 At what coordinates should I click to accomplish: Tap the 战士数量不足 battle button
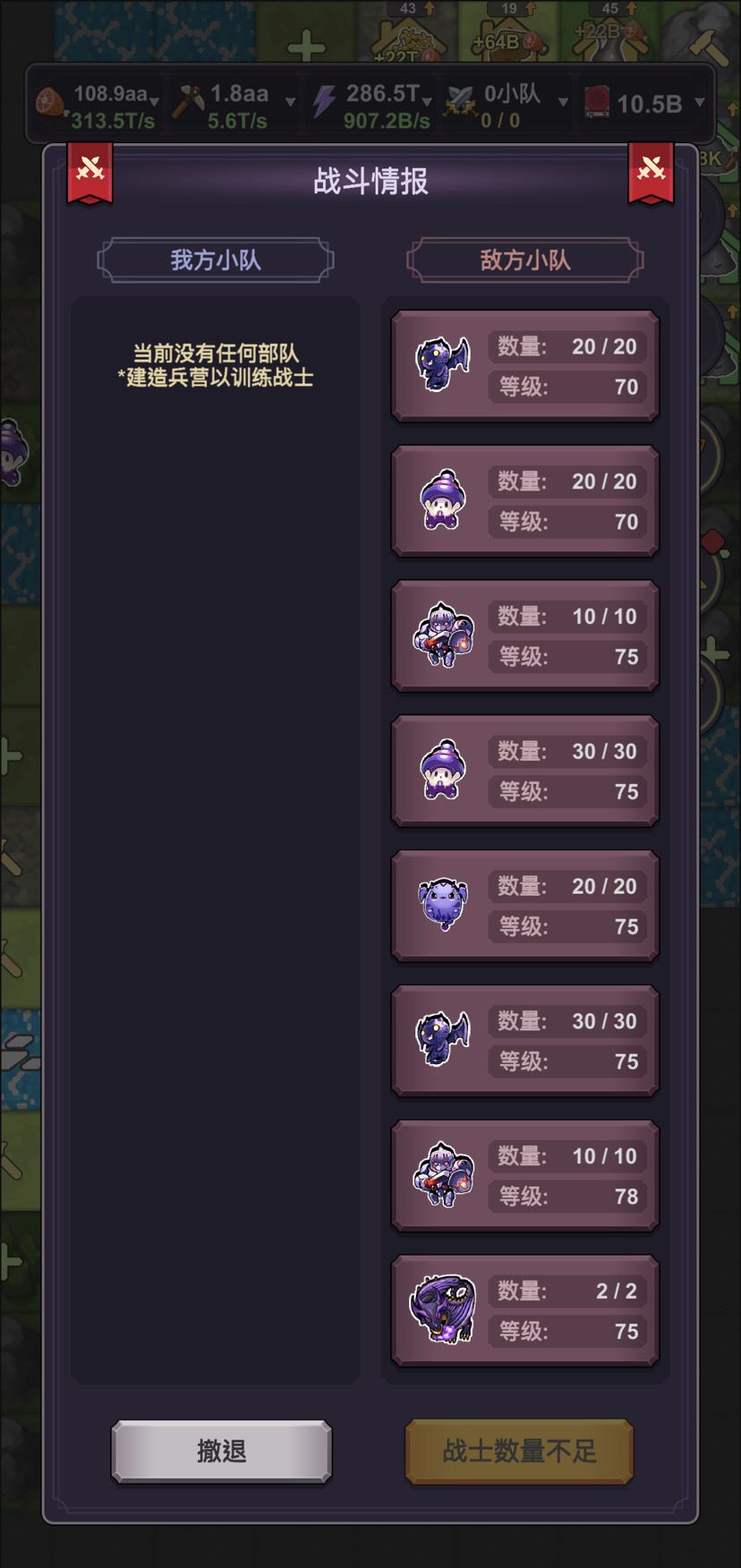tap(519, 1451)
